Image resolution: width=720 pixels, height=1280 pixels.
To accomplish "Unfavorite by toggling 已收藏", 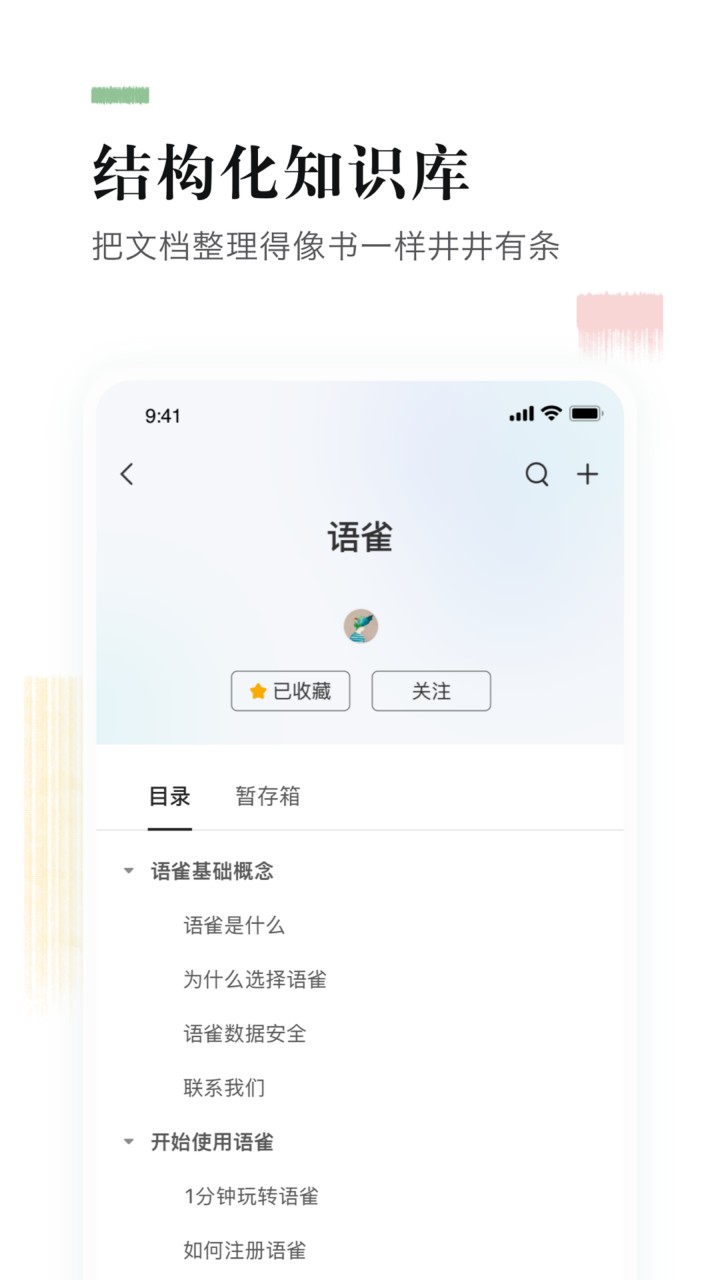I will pos(290,691).
